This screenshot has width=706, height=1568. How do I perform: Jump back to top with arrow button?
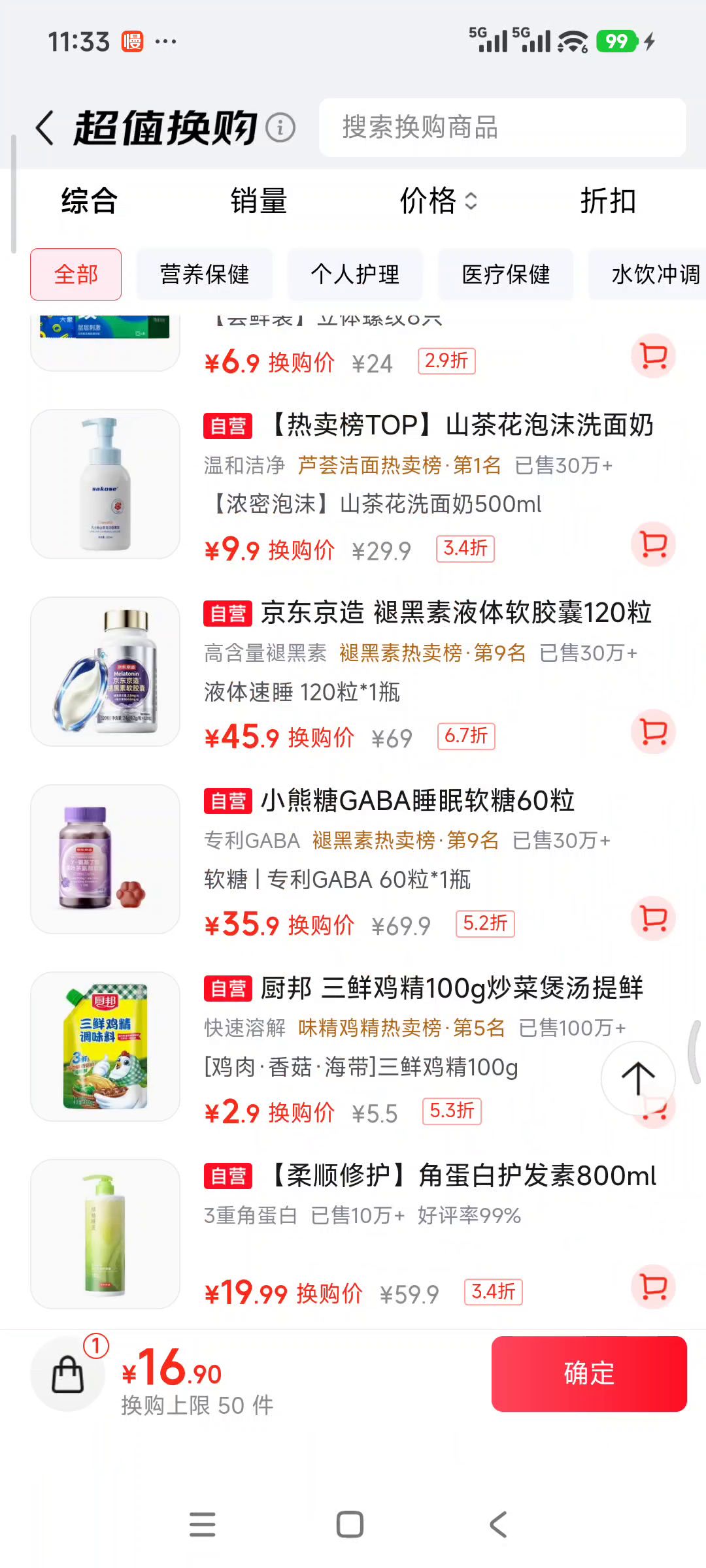[638, 1078]
